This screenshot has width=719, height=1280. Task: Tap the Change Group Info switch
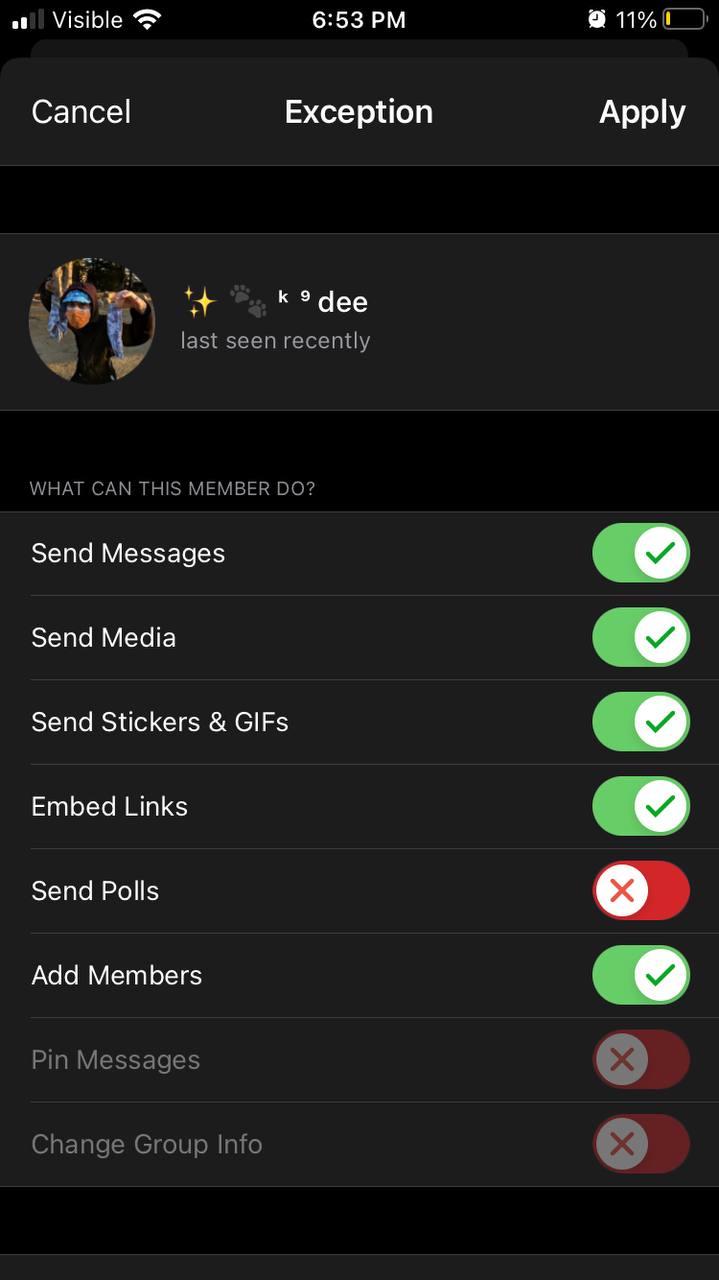[x=641, y=1144]
